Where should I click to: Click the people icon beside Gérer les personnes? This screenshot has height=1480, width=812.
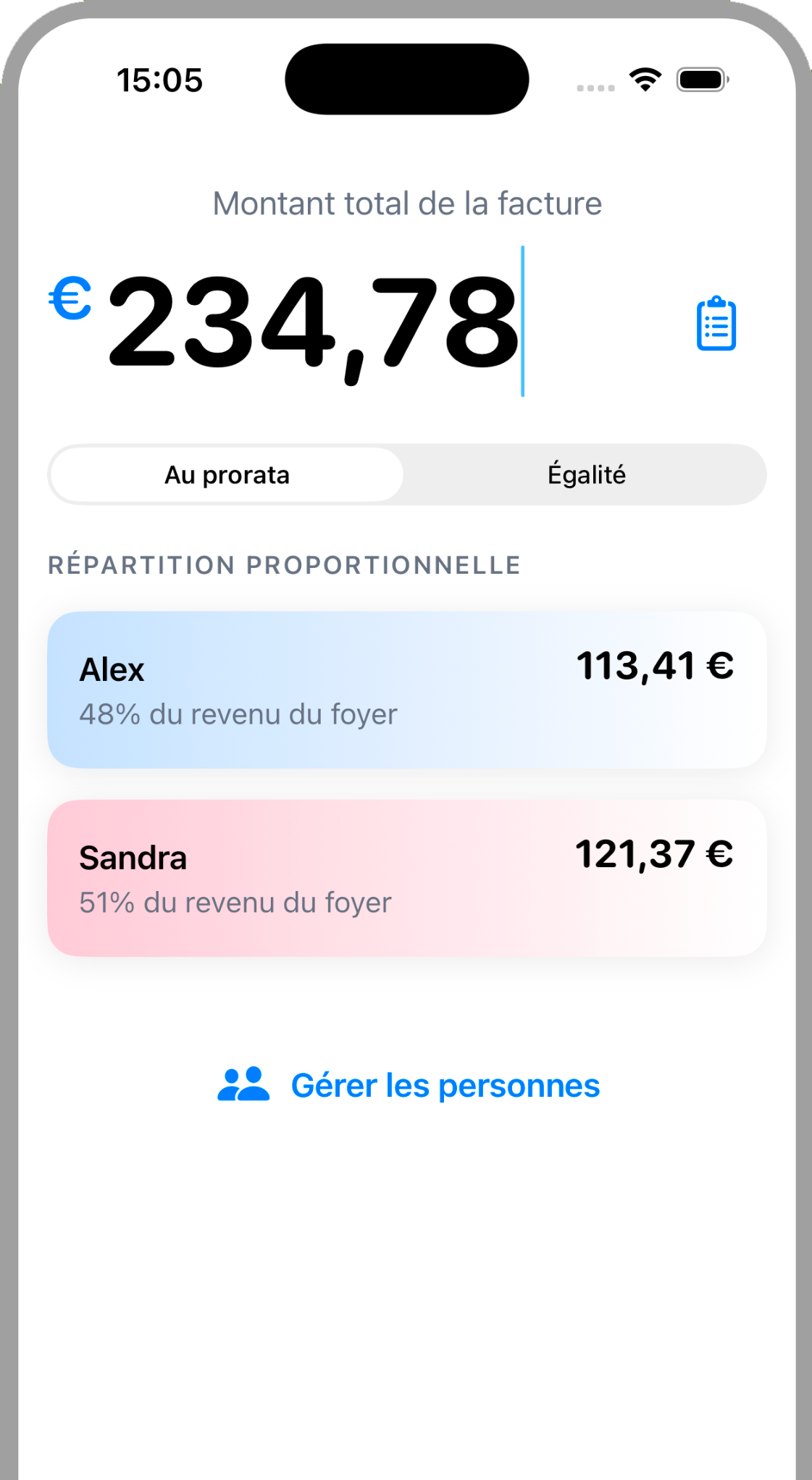coord(243,1085)
